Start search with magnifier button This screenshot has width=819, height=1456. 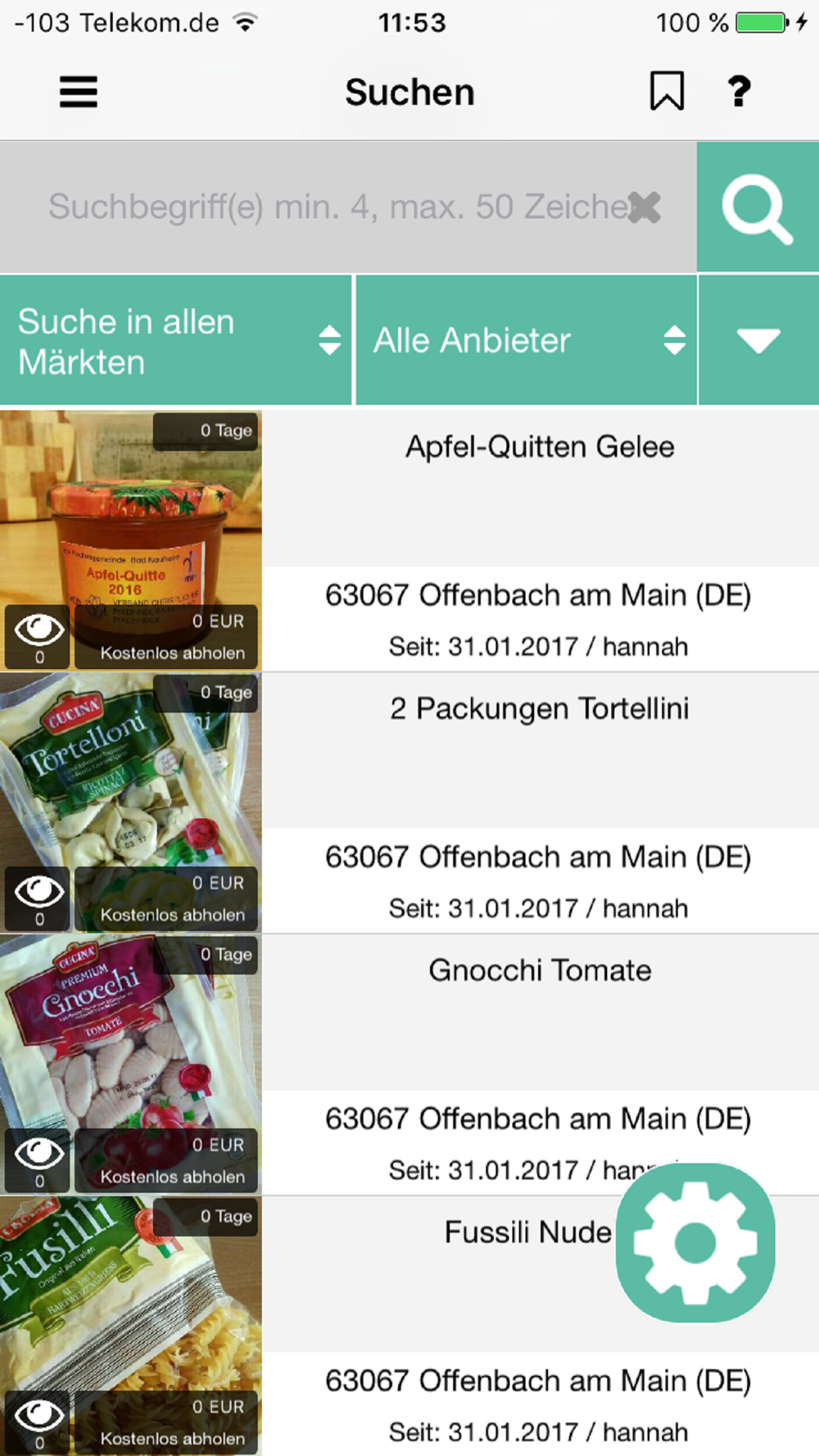(x=758, y=207)
